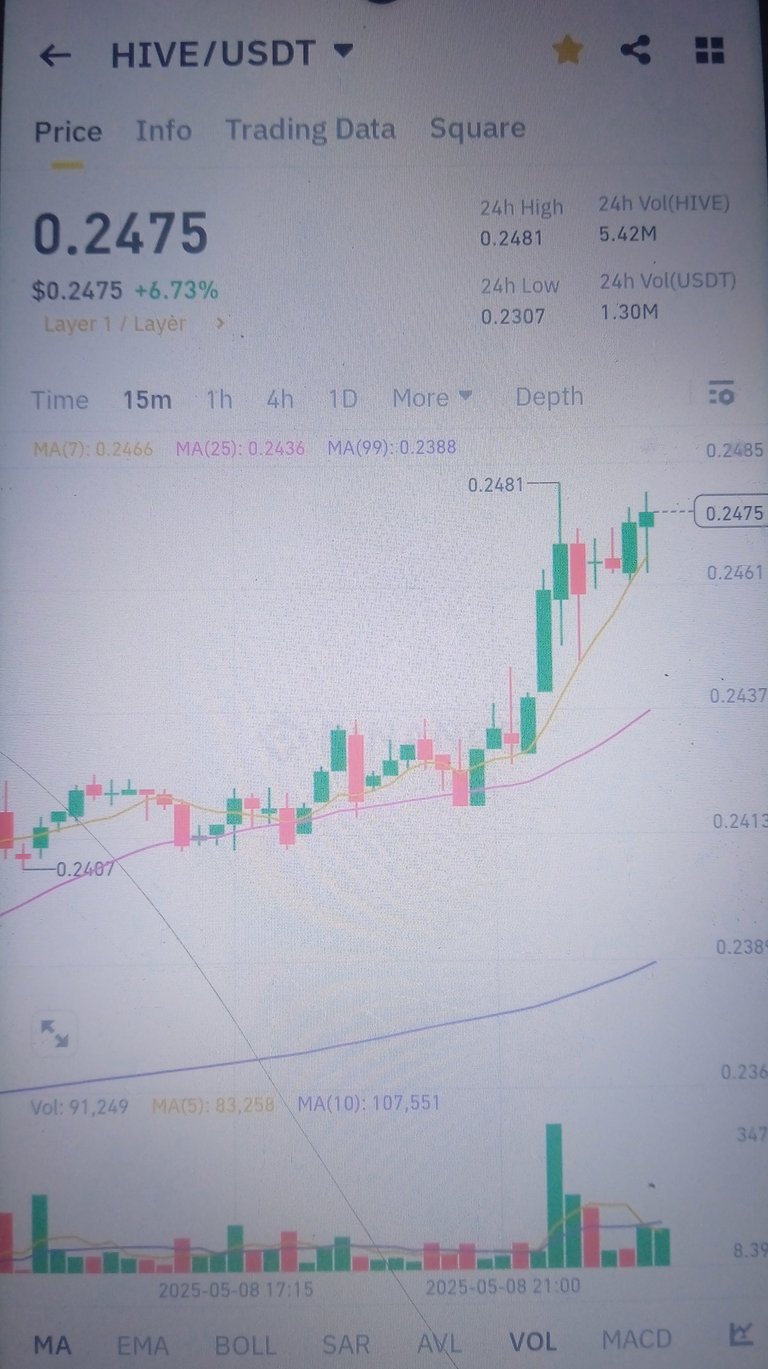Select the 4h chart interval

(x=280, y=399)
